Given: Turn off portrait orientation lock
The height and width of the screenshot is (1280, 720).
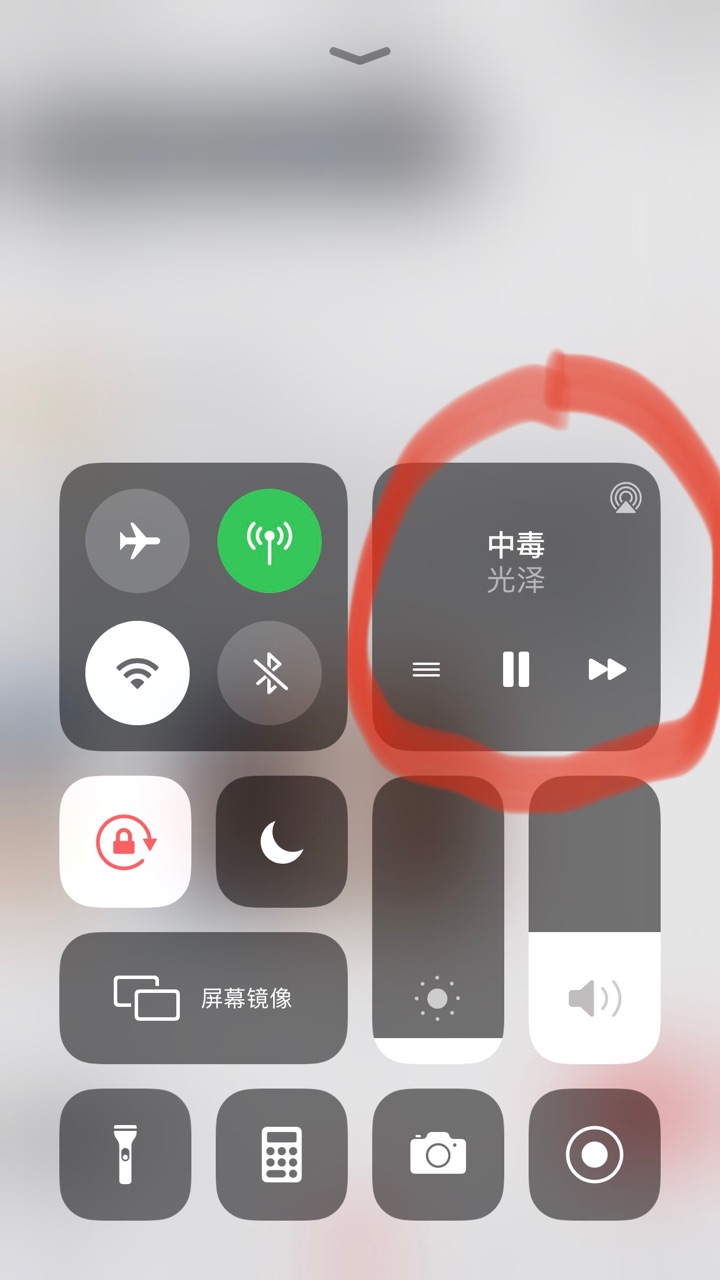Looking at the screenshot, I should pyautogui.click(x=125, y=842).
